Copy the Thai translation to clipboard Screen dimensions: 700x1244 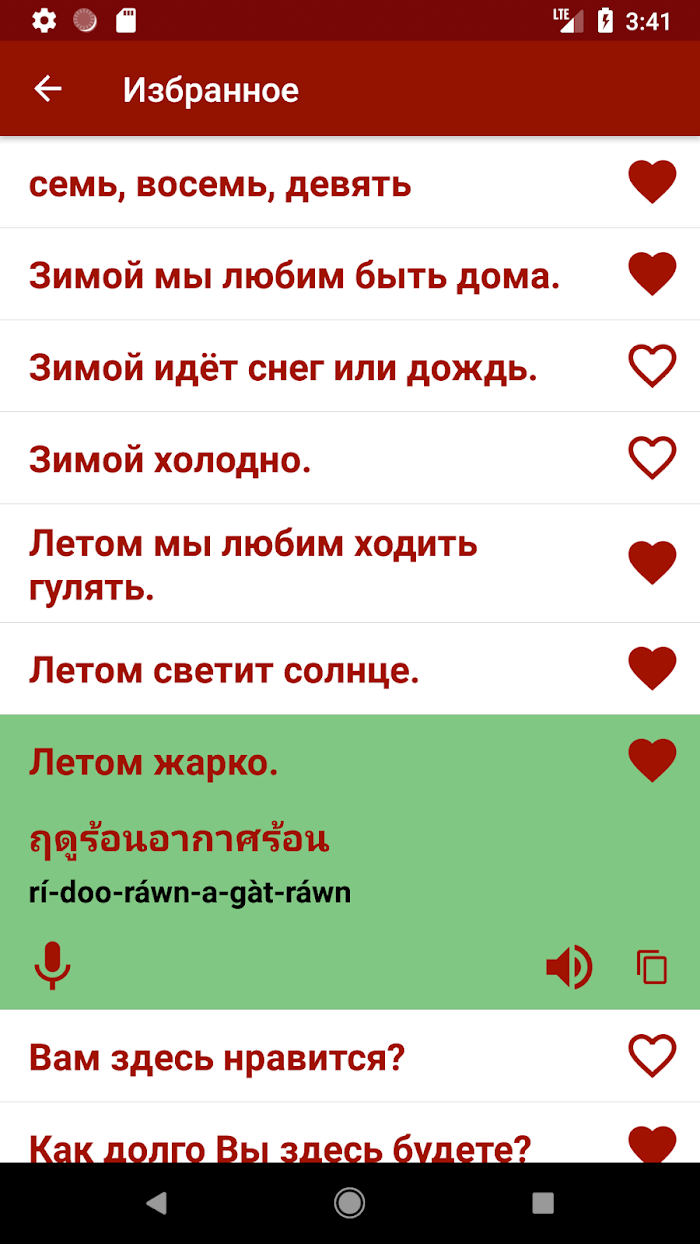652,967
